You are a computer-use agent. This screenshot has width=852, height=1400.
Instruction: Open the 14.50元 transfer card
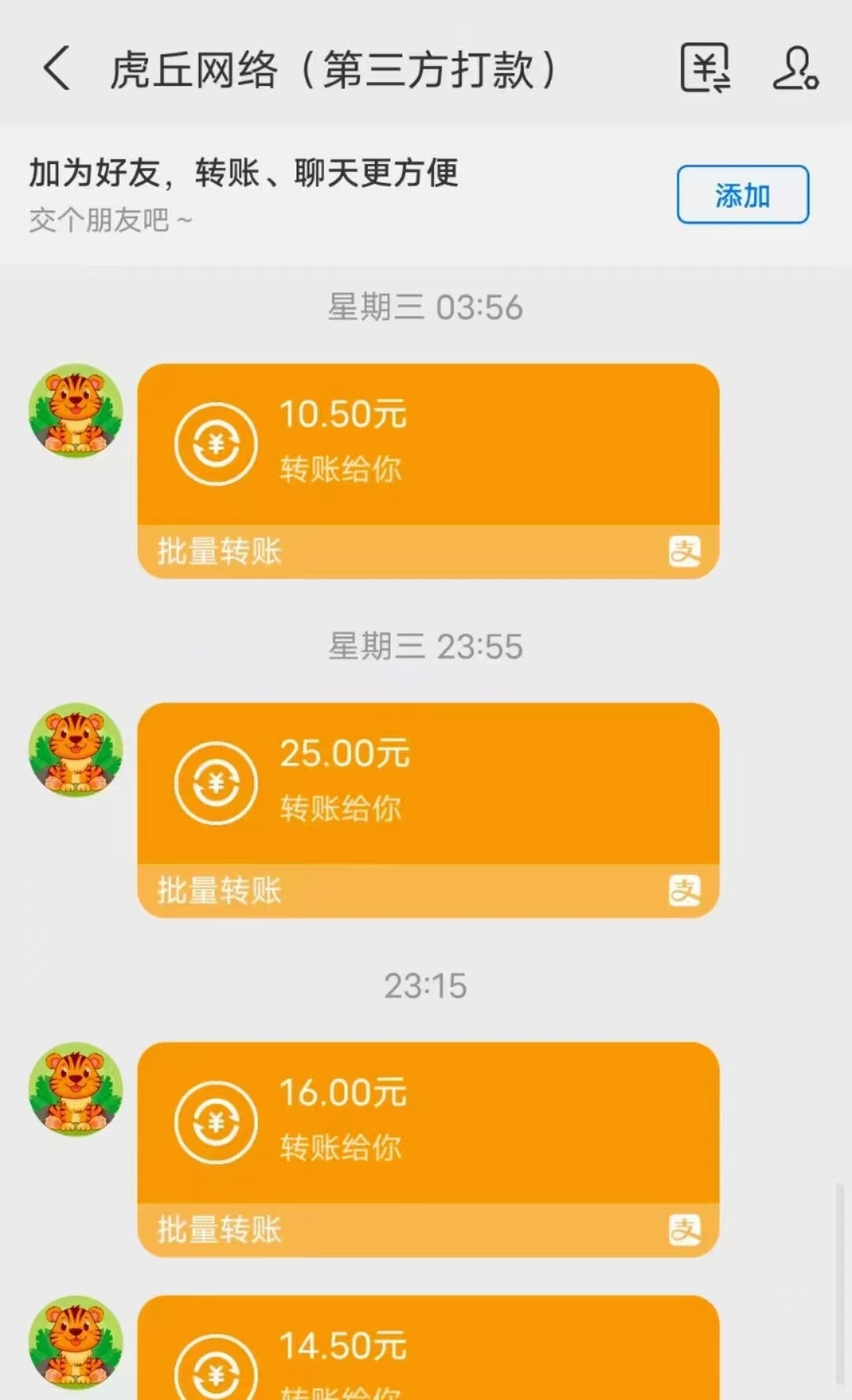coord(428,1347)
